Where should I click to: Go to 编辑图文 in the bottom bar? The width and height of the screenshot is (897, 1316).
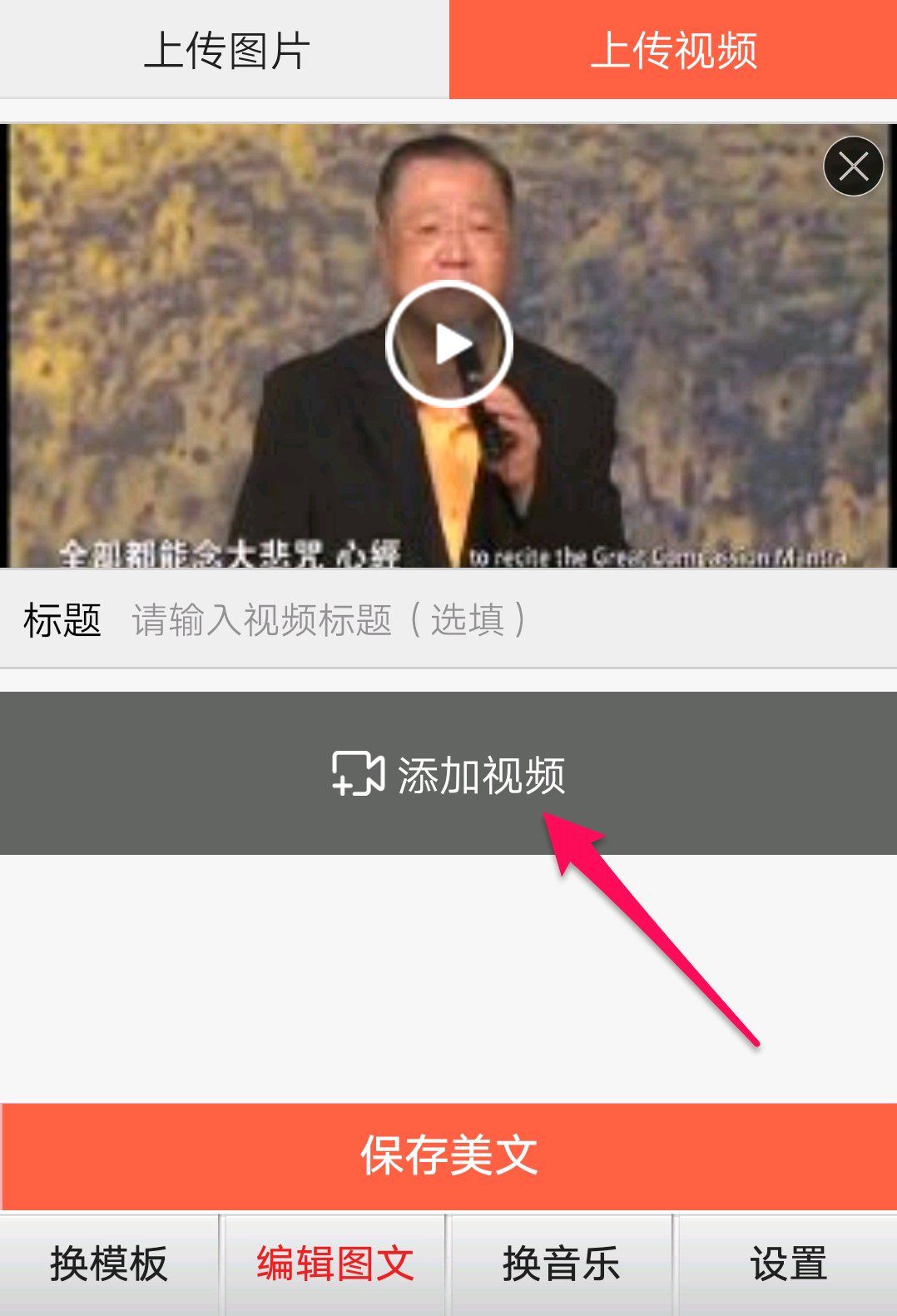tap(335, 1264)
